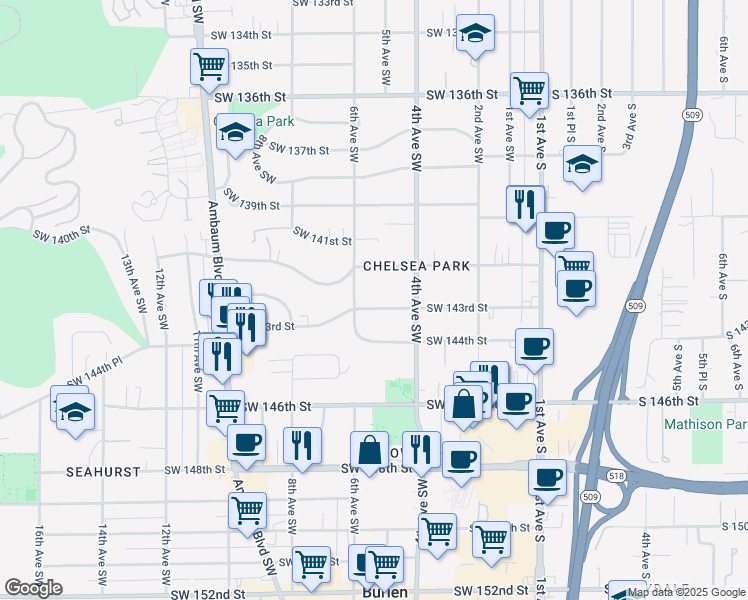Select the grocery cart marker at S 136th St
Screen dimensions: 748x600
(x=529, y=91)
